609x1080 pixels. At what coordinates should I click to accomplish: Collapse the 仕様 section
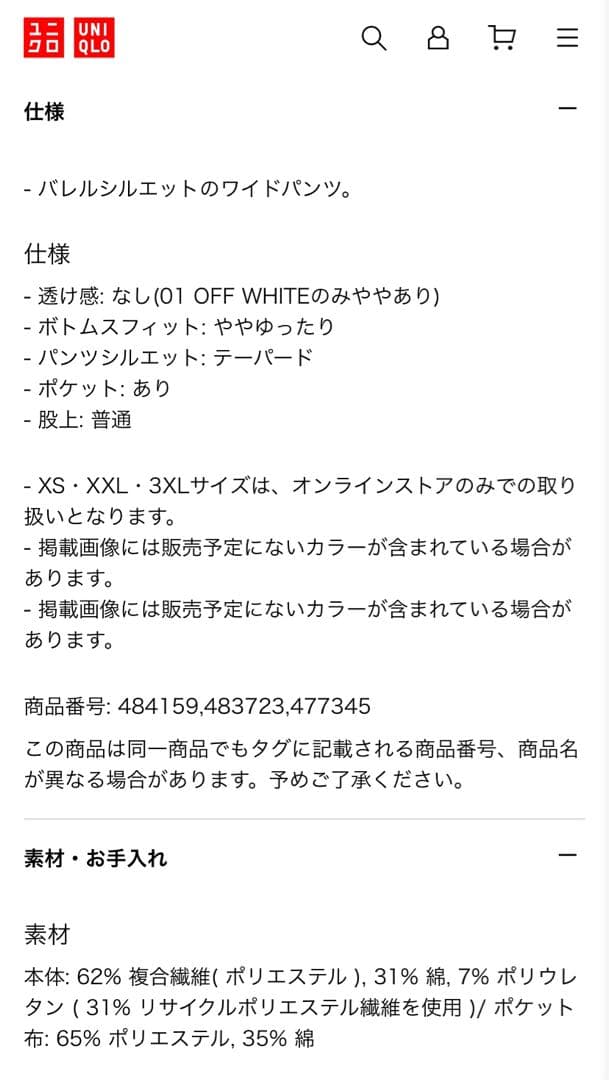[567, 109]
